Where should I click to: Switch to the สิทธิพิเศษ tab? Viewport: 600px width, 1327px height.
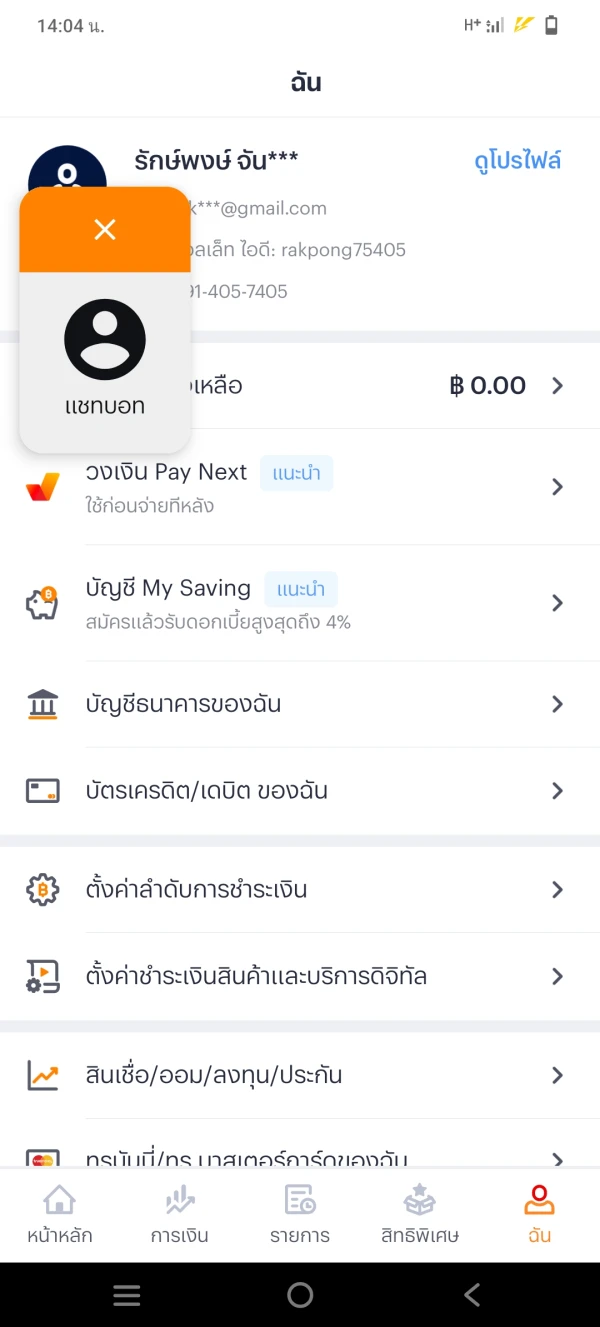(420, 1214)
